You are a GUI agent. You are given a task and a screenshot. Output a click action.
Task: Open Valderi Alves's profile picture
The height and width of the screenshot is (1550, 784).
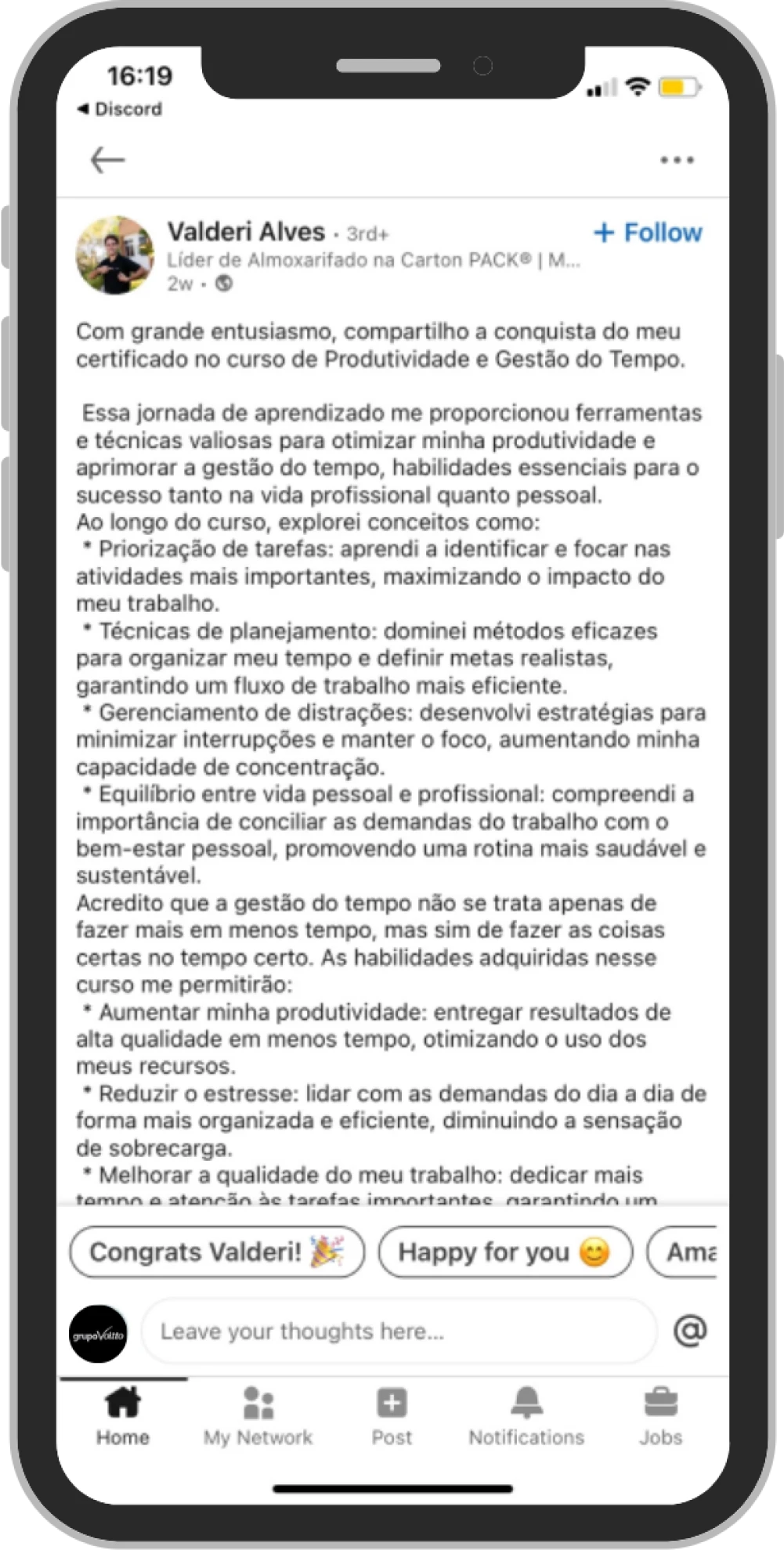click(x=114, y=255)
